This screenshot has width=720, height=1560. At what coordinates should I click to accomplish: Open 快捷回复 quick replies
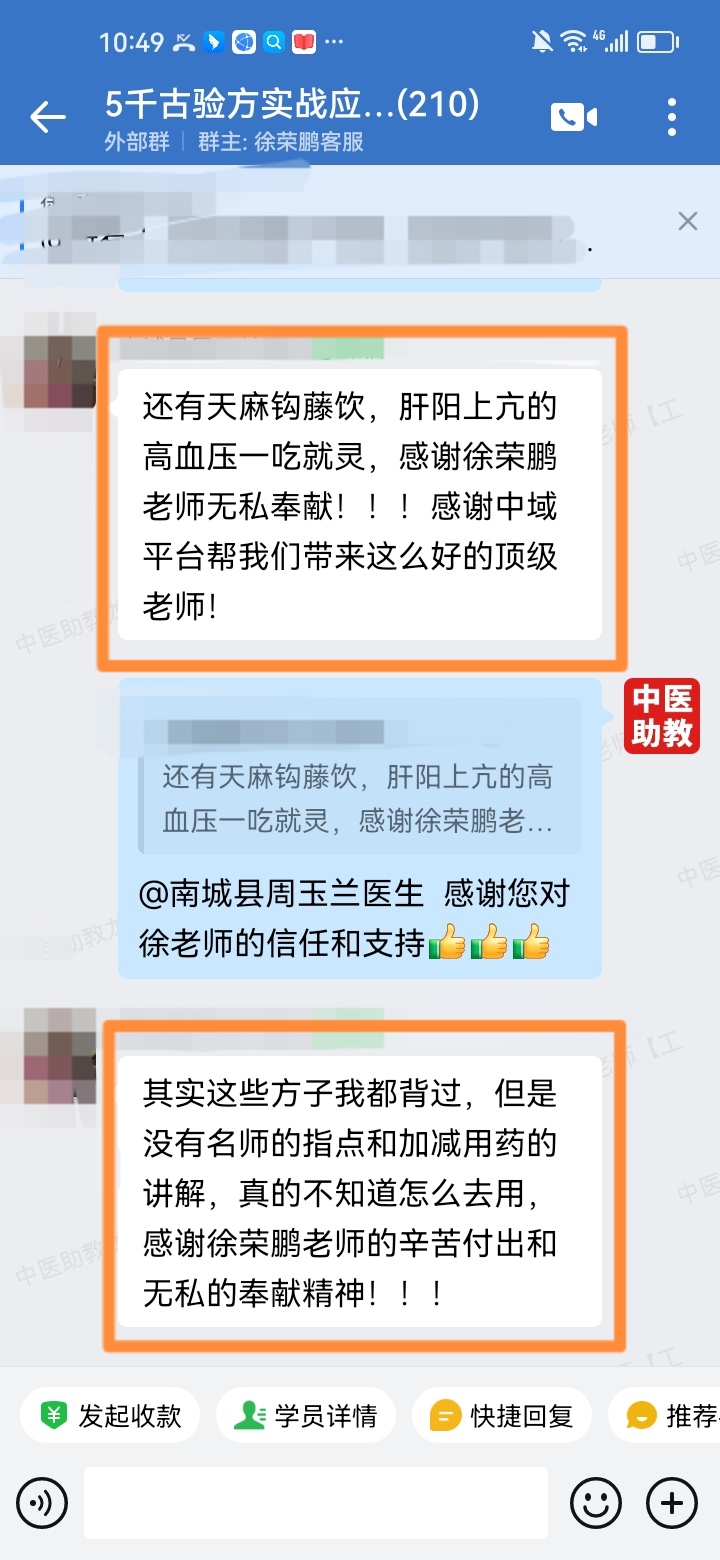click(502, 1416)
